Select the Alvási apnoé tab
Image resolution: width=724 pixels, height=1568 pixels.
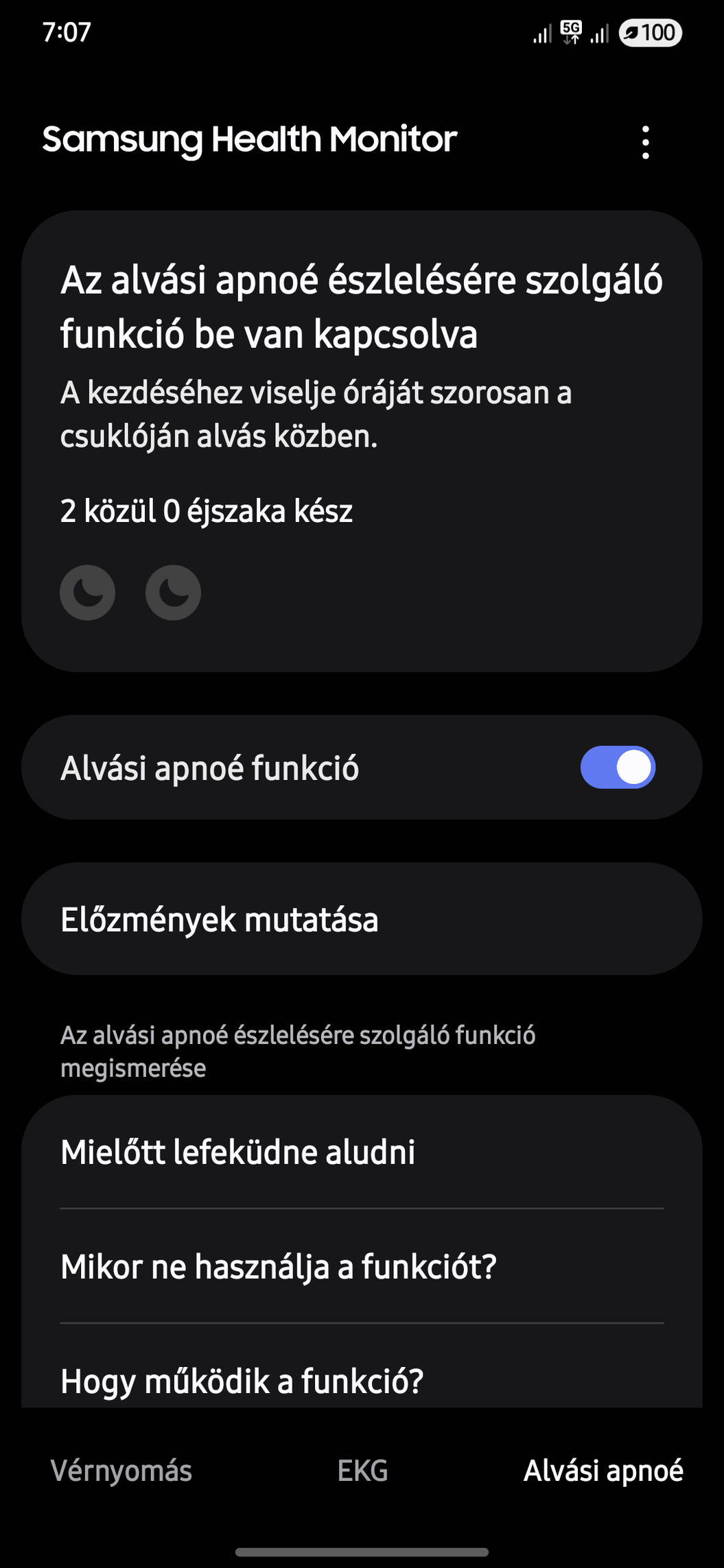click(x=603, y=1471)
